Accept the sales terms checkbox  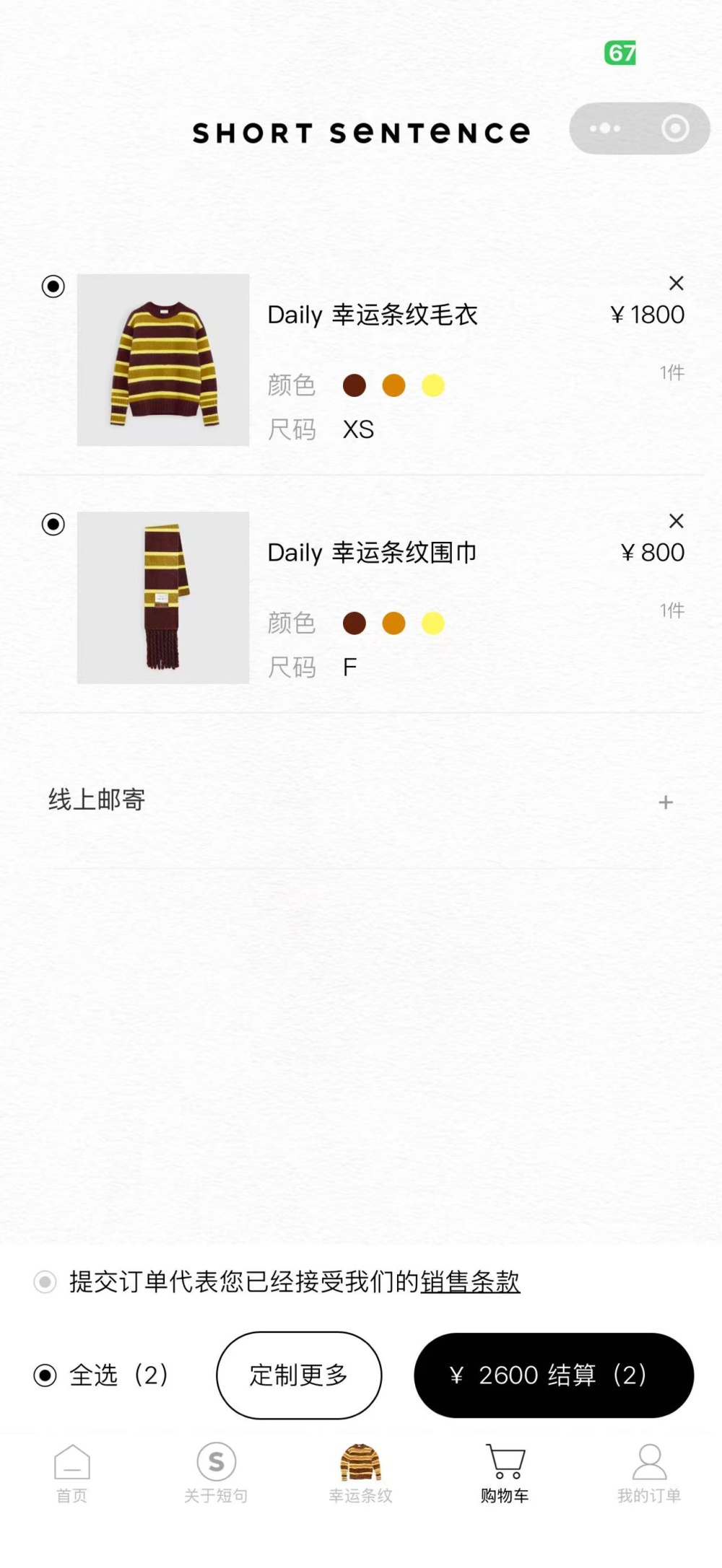(x=45, y=1282)
